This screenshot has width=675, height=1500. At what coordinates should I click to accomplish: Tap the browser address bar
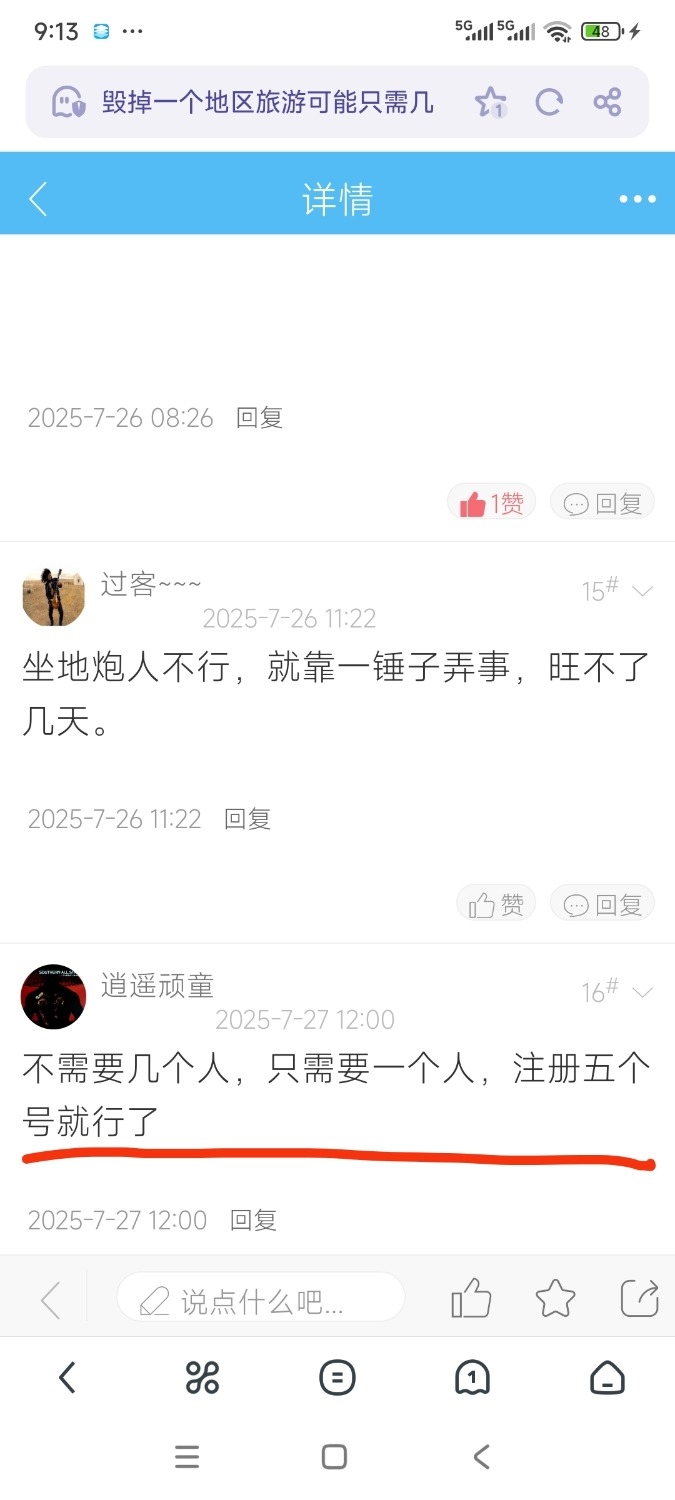tap(266, 102)
